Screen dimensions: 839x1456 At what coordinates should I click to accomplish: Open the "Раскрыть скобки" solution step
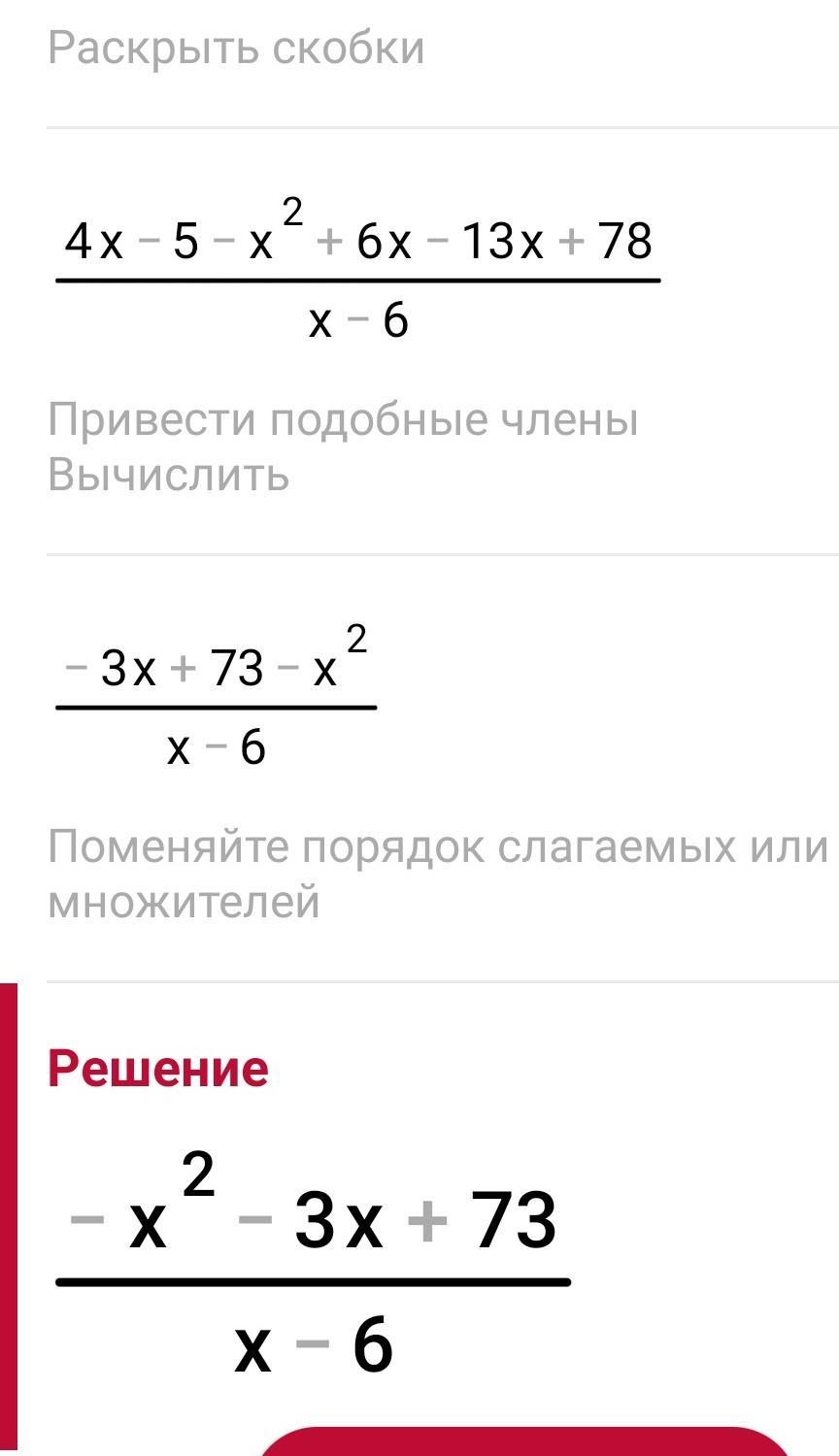(x=236, y=49)
